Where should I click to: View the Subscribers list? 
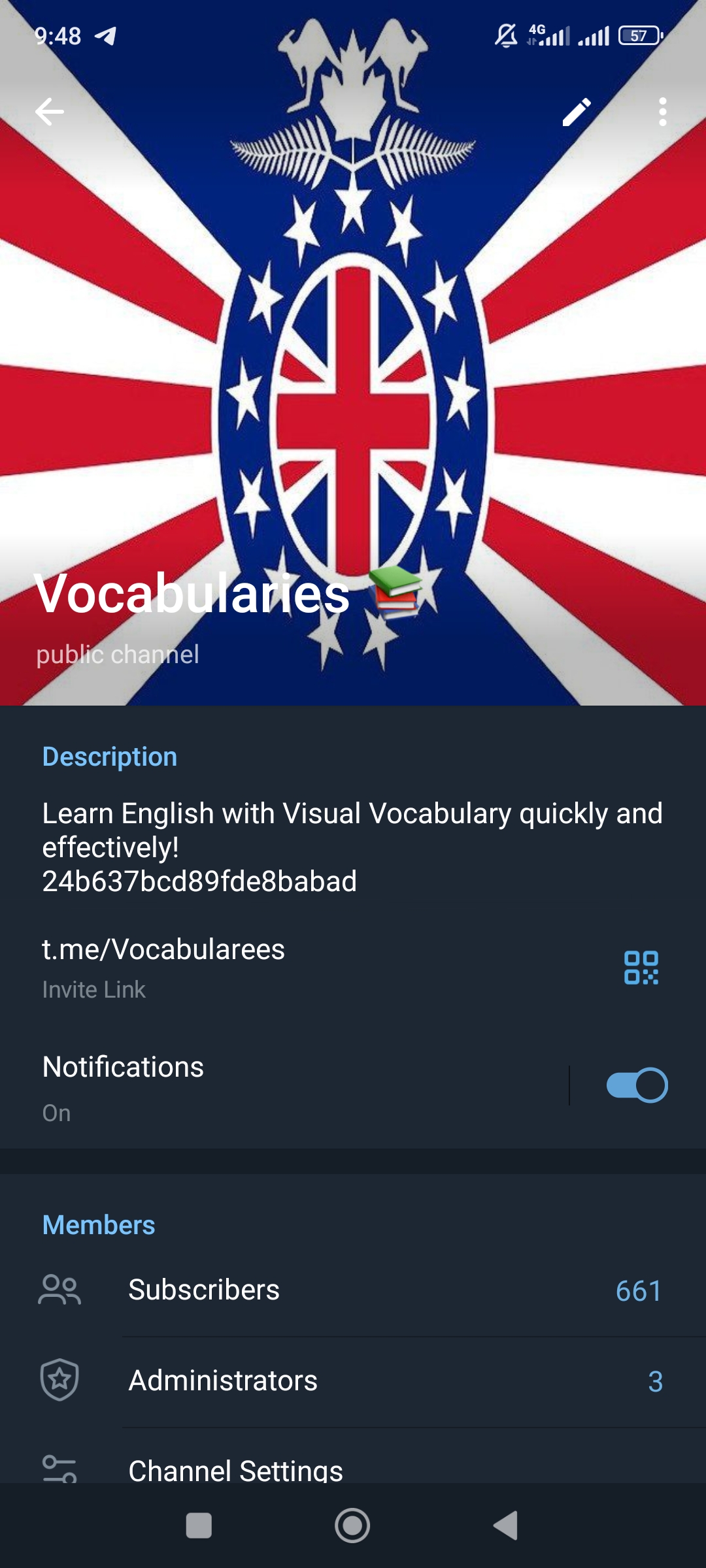(x=353, y=1290)
